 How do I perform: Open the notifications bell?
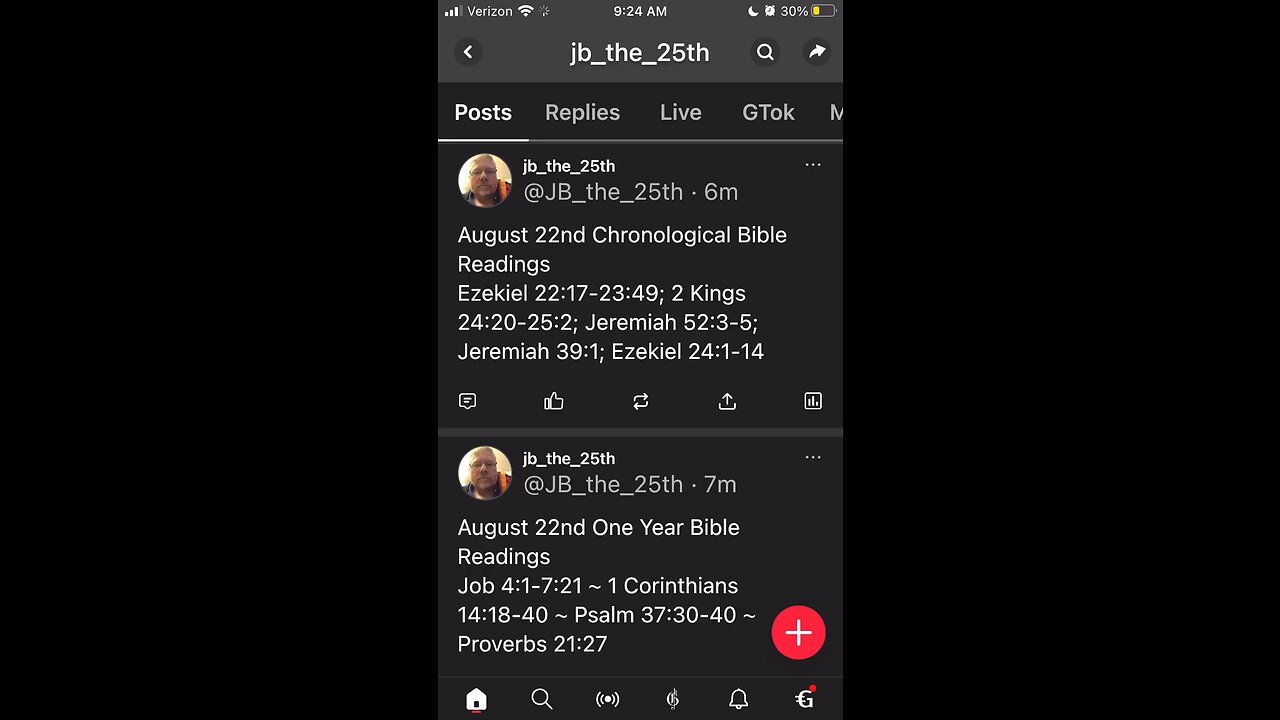[x=738, y=699]
